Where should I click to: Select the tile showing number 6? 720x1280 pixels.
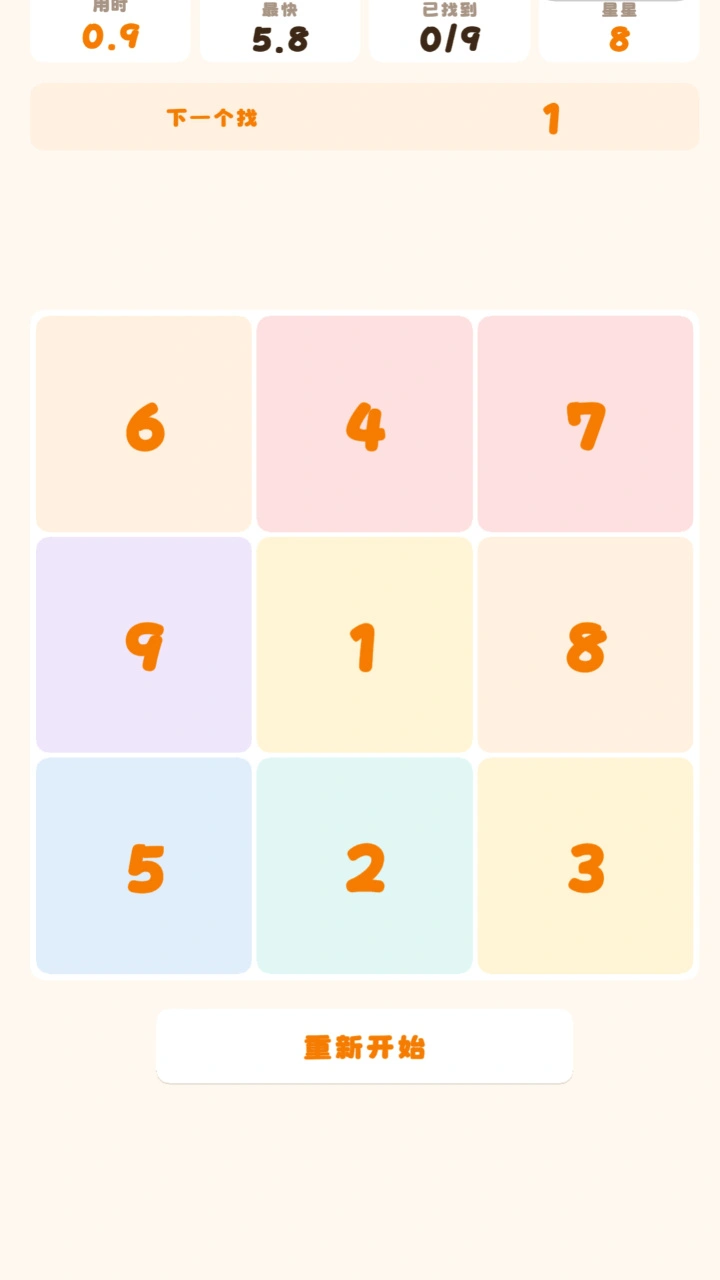click(x=144, y=424)
